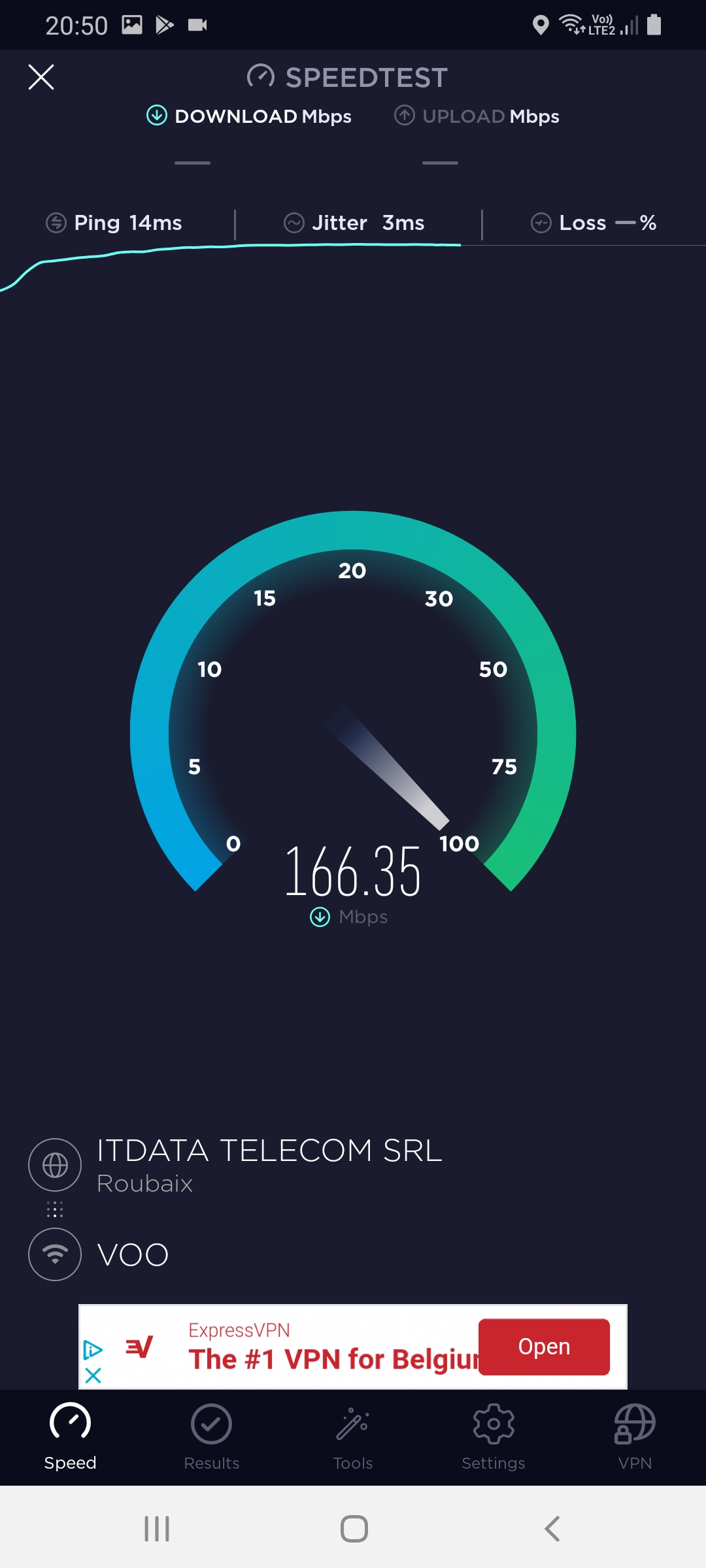Tap the VOO connection row
The image size is (706, 1568).
coord(133,1254)
